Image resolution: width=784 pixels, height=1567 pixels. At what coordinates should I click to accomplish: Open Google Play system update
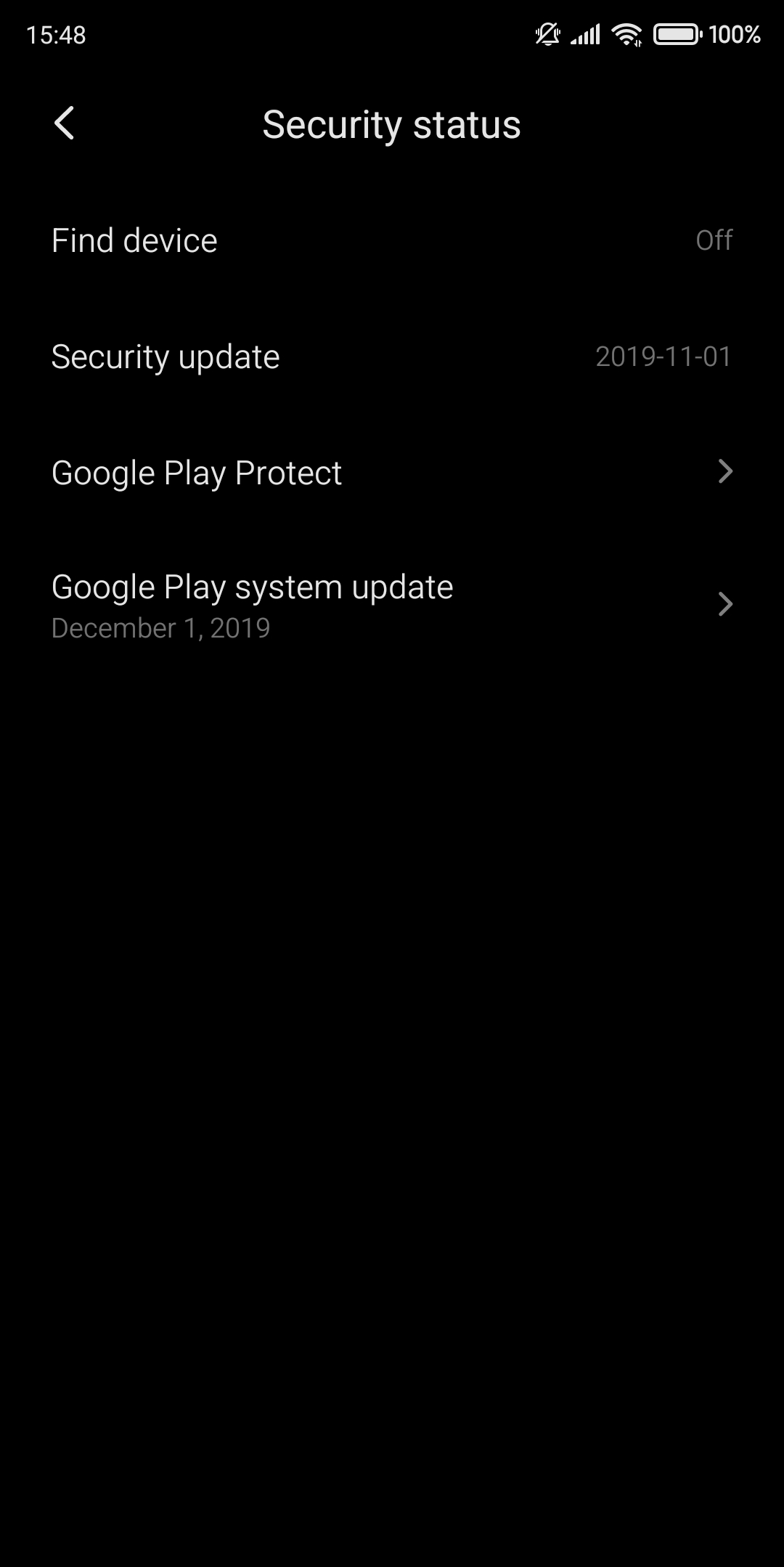[392, 605]
